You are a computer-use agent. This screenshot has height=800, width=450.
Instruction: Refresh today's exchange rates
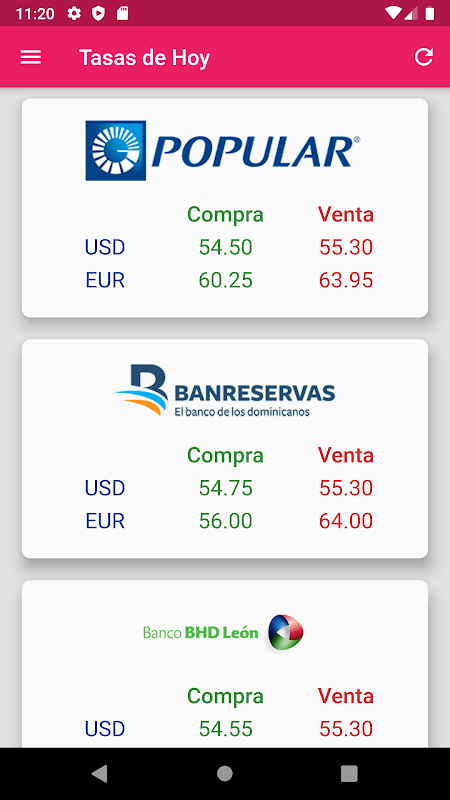[x=423, y=57]
